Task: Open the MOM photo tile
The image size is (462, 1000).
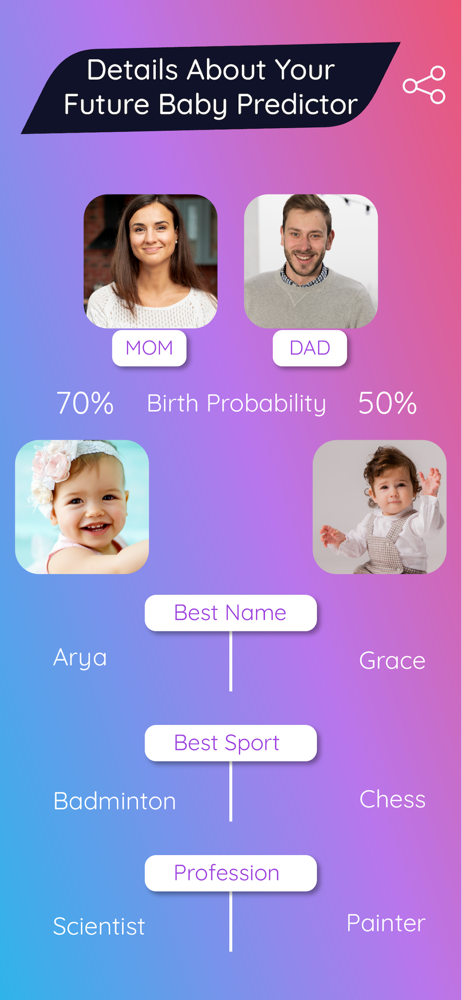Action: coord(151,261)
